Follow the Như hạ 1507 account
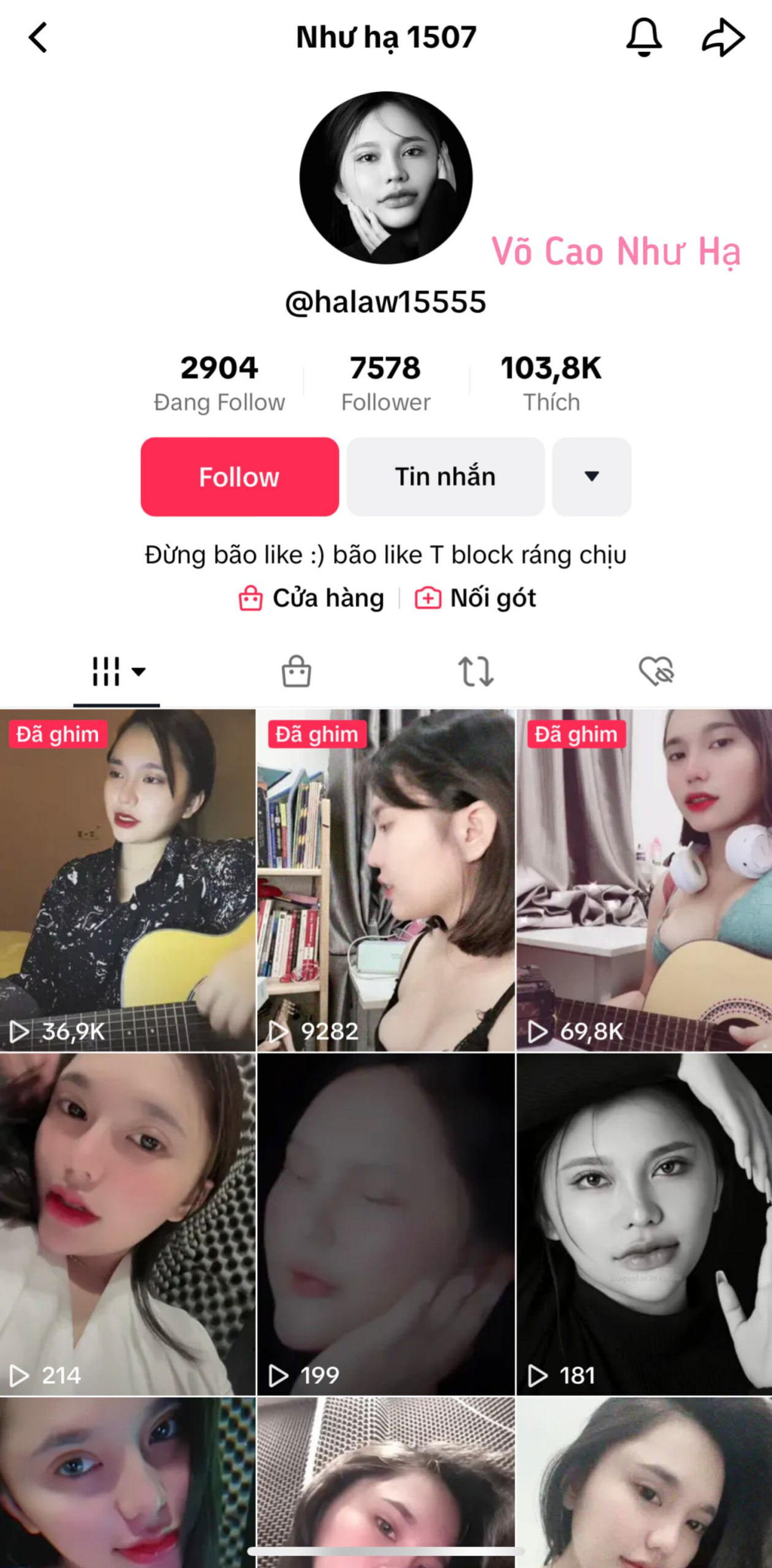772x1568 pixels. (x=240, y=477)
